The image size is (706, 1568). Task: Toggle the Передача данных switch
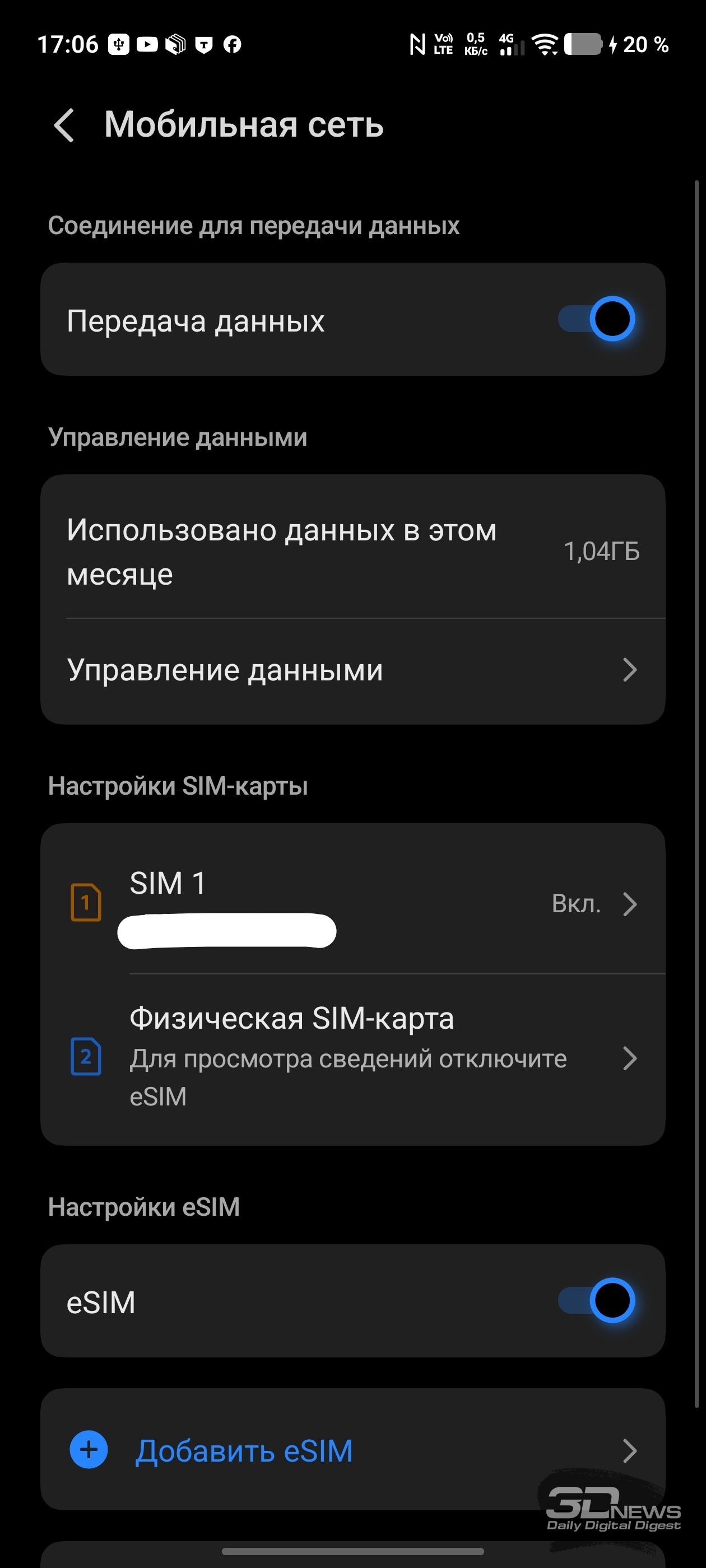point(596,320)
